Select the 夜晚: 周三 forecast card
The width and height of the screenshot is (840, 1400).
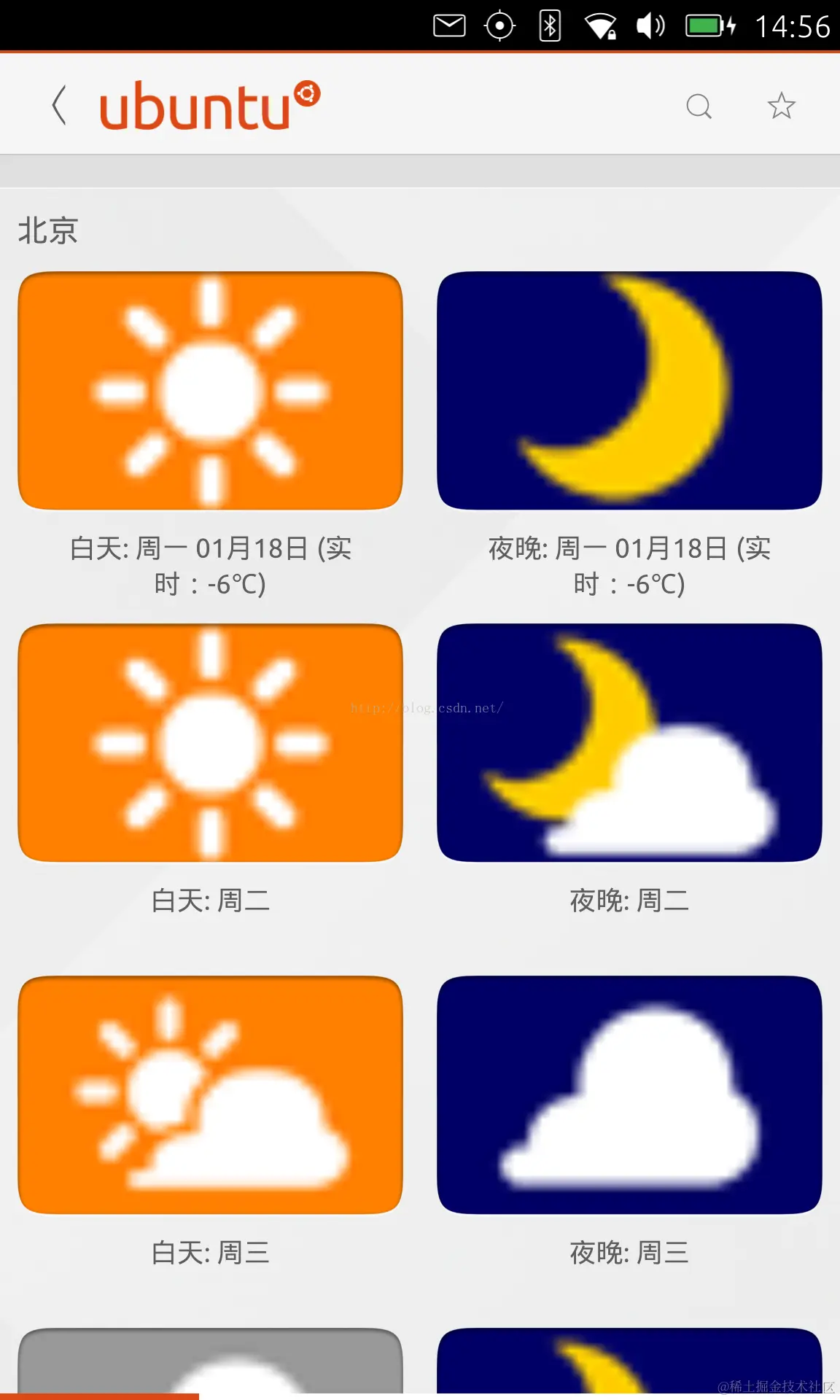[x=629, y=1095]
